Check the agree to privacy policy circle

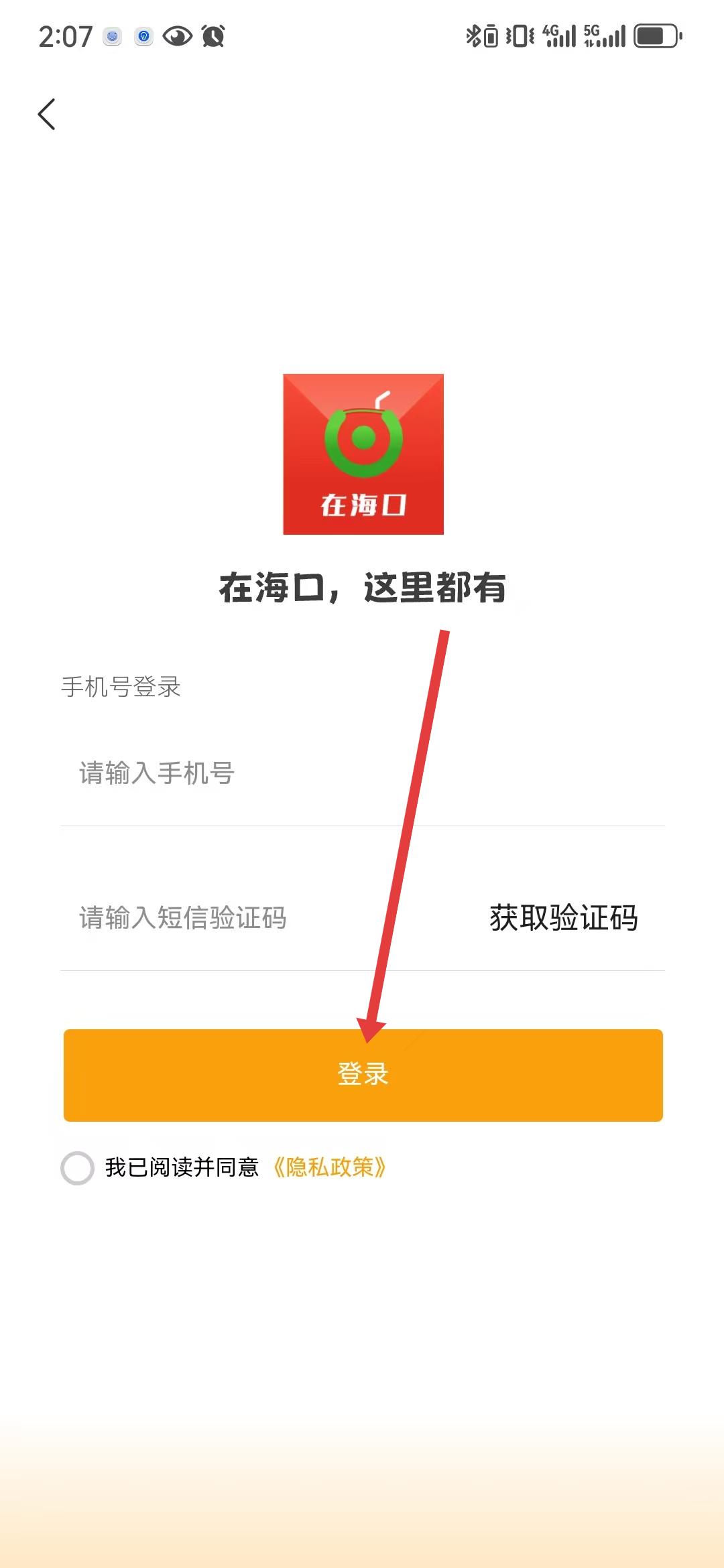pos(77,1168)
